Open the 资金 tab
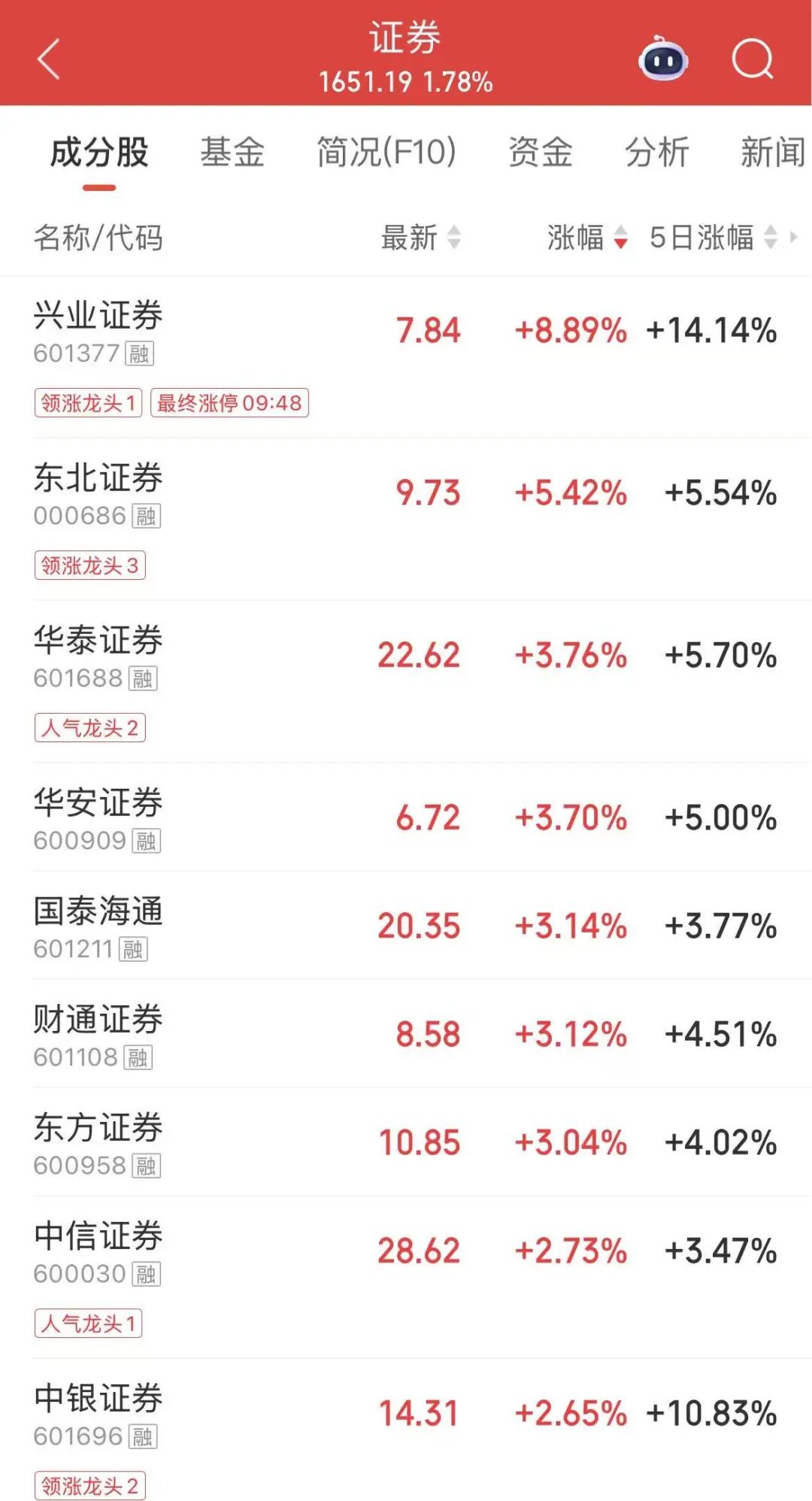The width and height of the screenshot is (812, 1501). (x=540, y=153)
